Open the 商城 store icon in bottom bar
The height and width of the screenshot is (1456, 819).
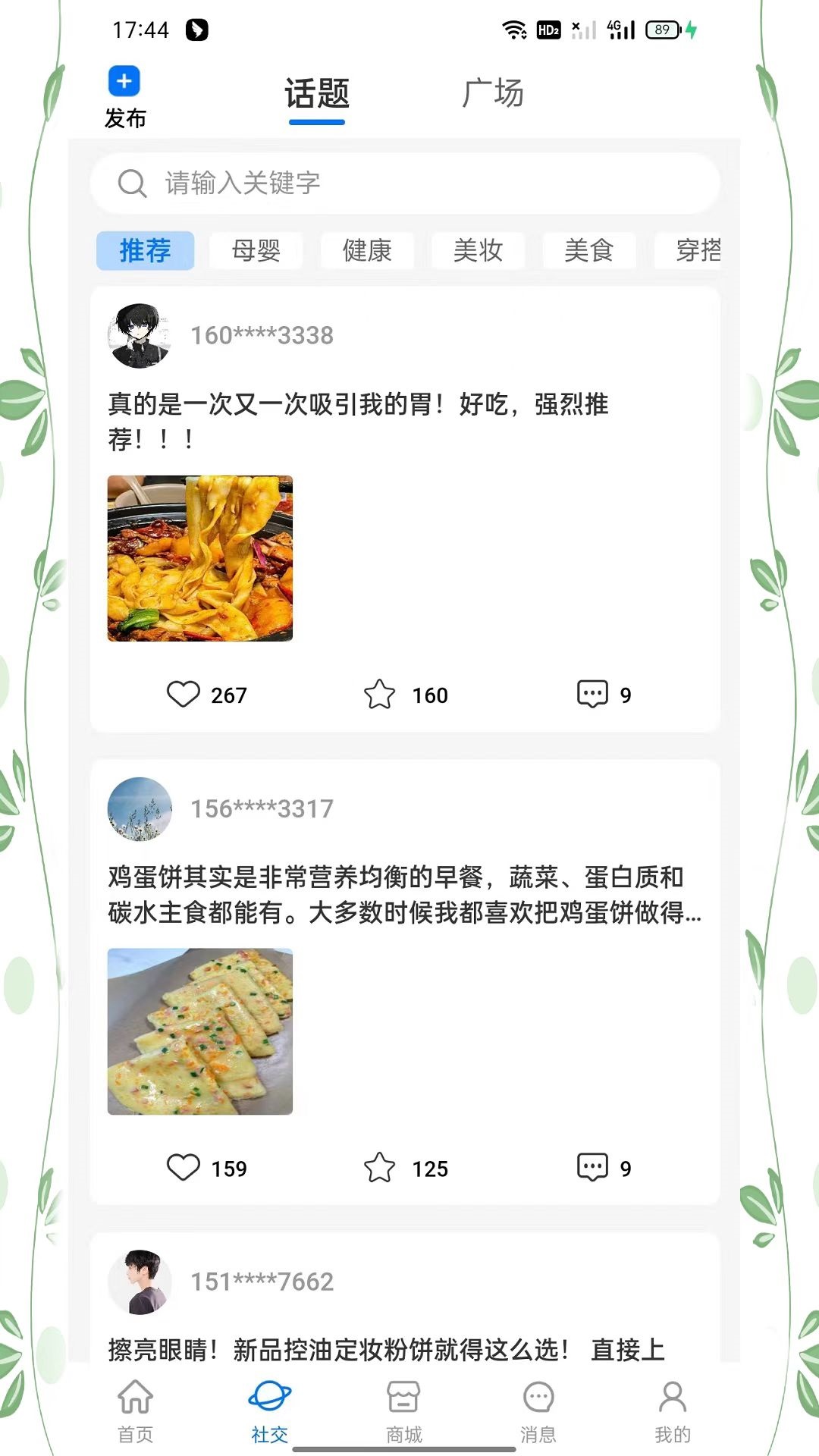pos(404,1399)
